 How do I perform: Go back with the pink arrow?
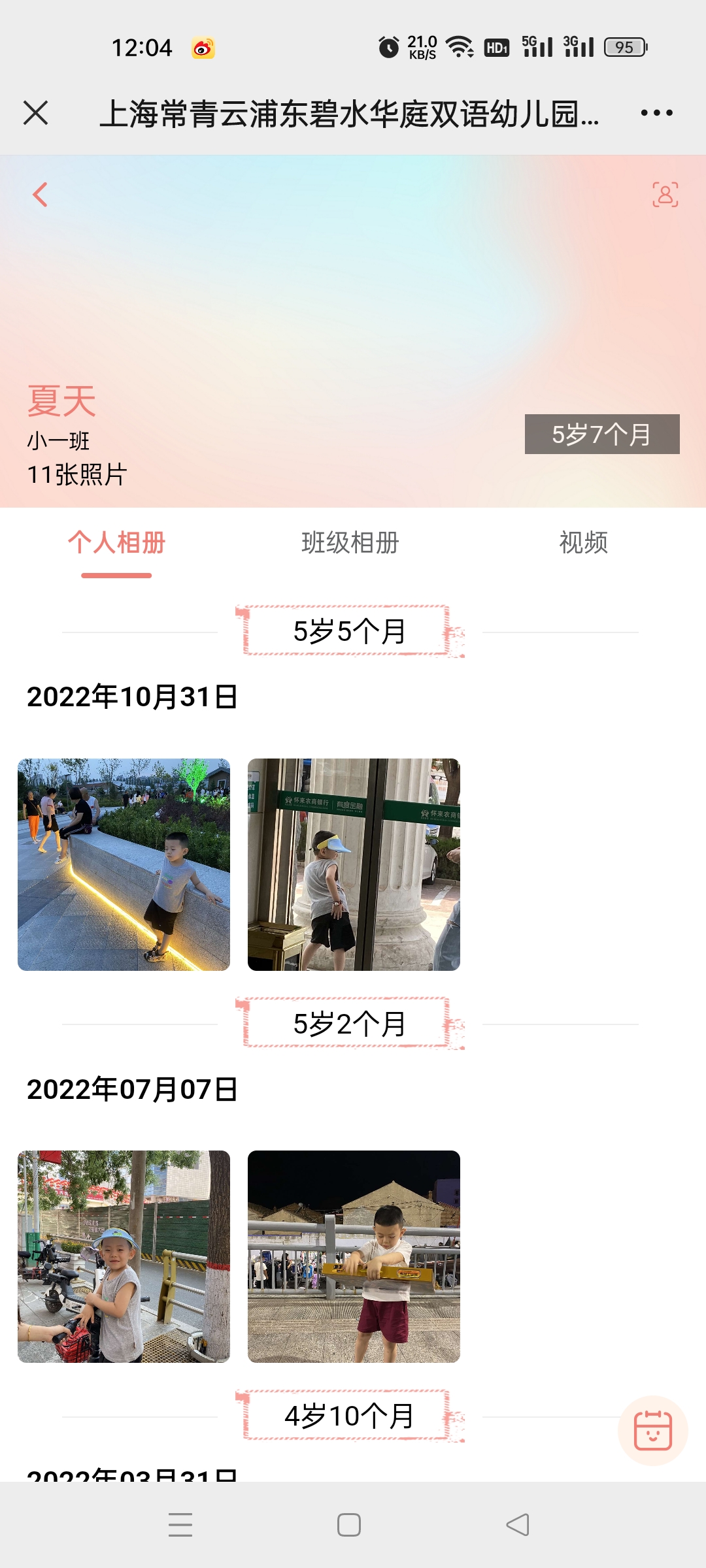pos(41,195)
